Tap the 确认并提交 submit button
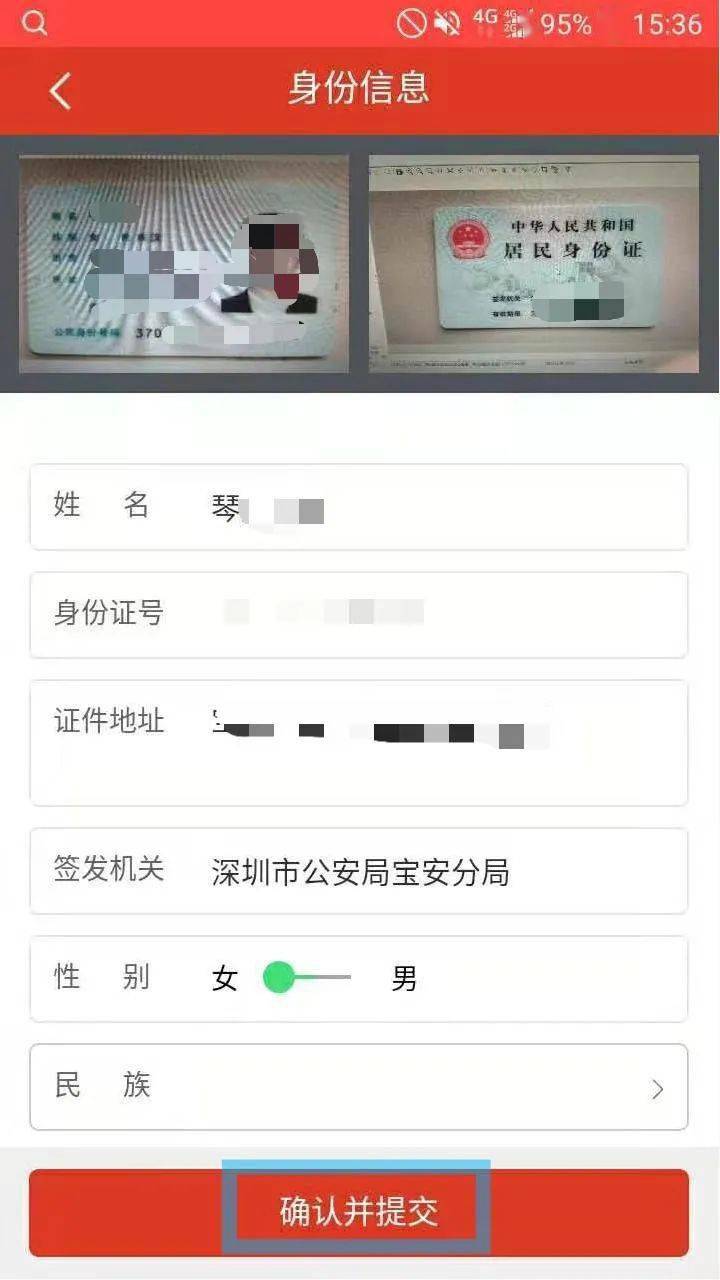 [x=358, y=1212]
